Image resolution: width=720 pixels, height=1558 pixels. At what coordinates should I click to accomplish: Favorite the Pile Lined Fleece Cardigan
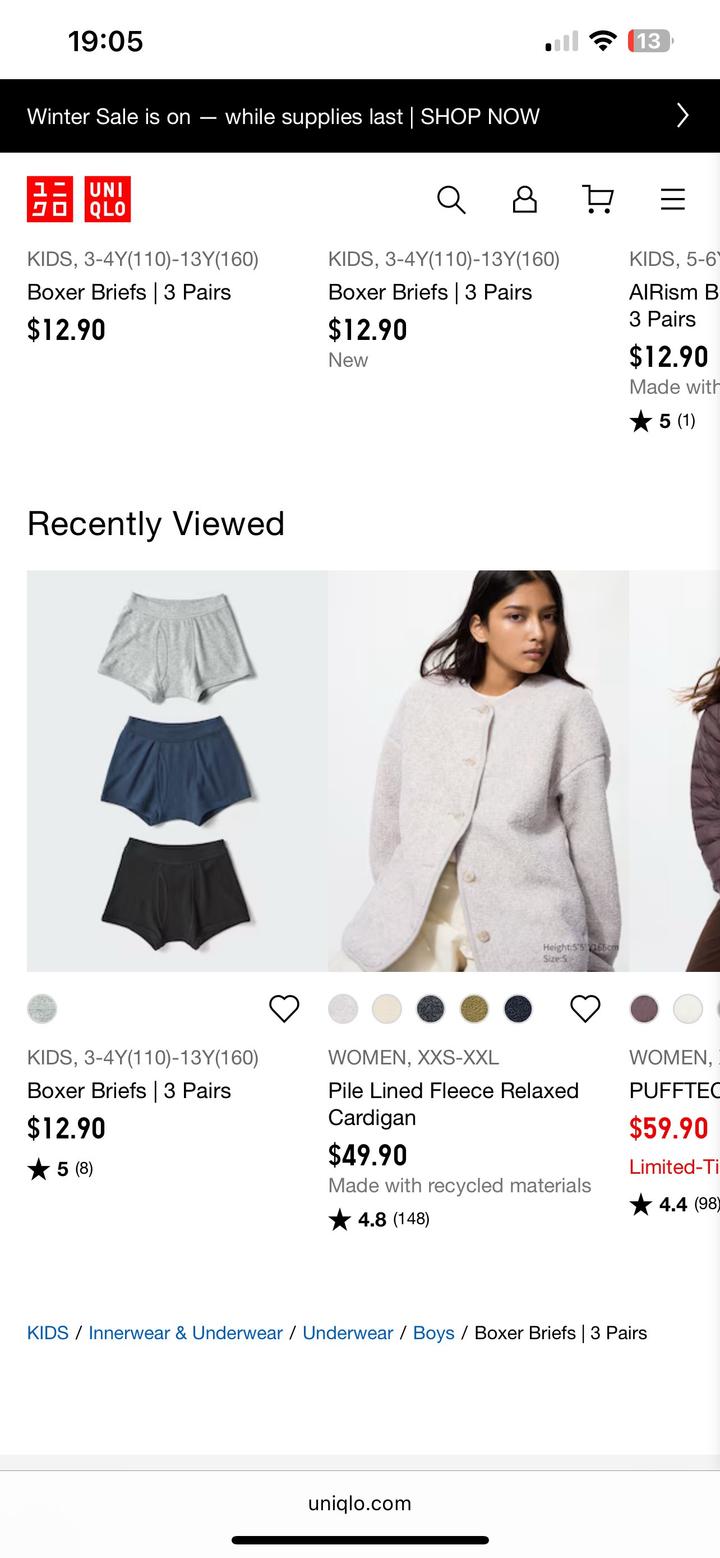click(585, 1009)
